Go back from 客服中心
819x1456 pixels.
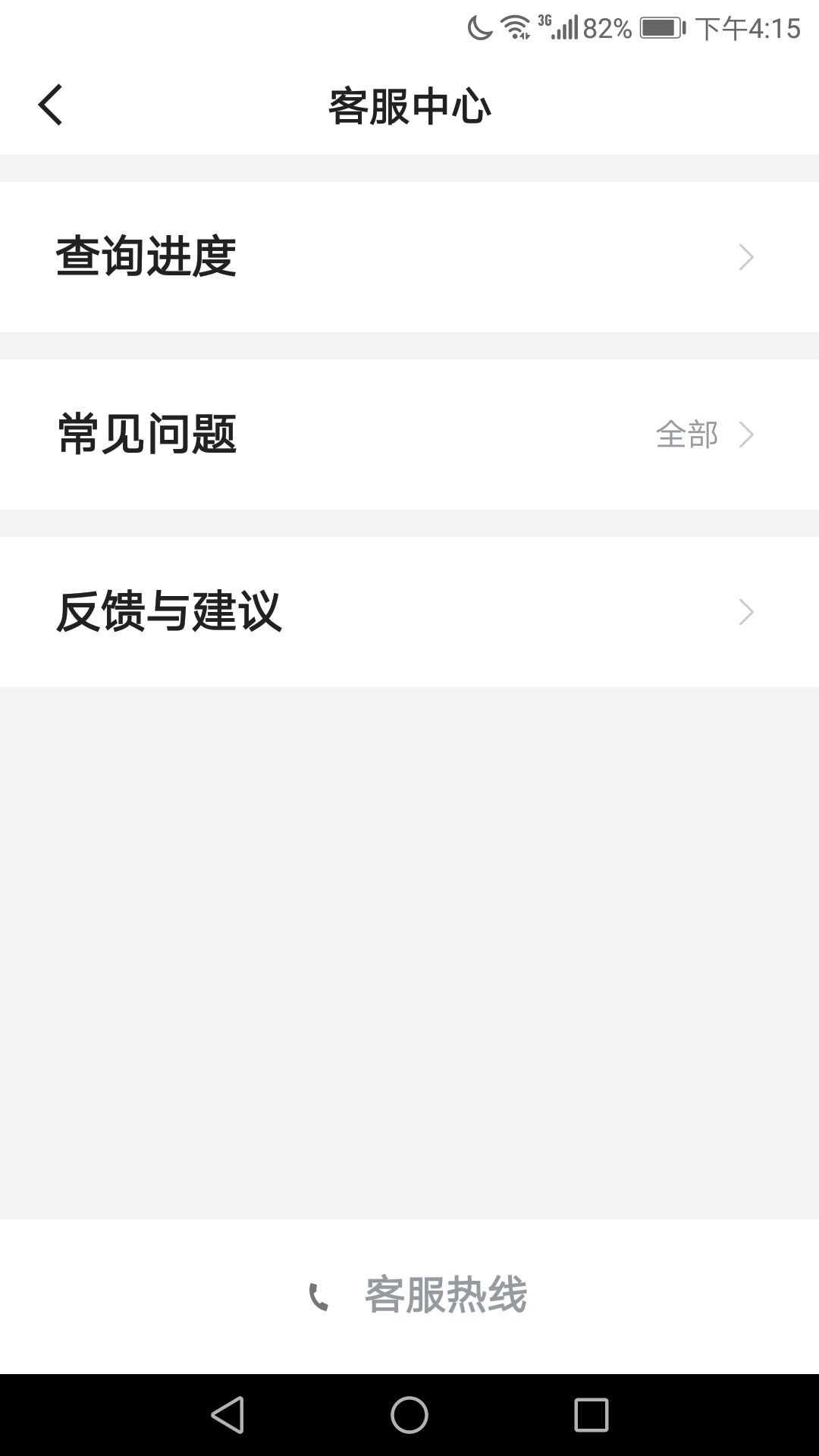(x=50, y=105)
